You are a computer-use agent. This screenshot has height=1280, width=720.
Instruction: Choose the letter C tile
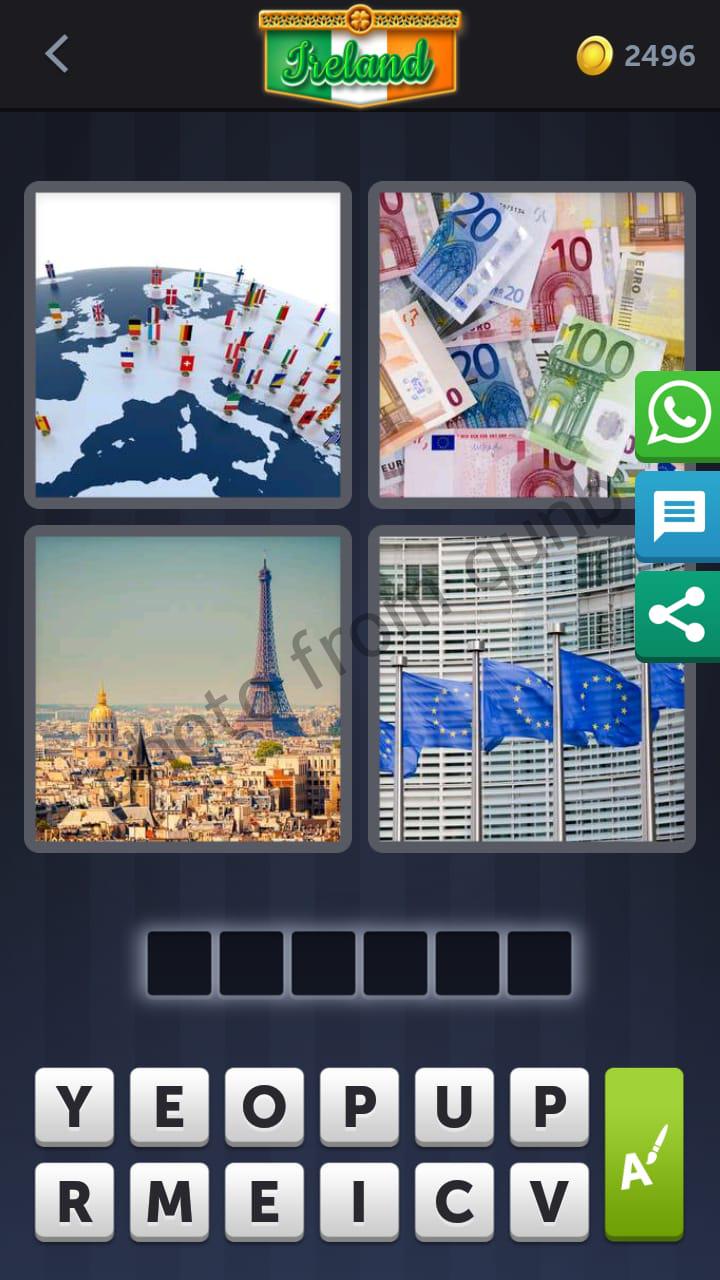pyautogui.click(x=454, y=1201)
